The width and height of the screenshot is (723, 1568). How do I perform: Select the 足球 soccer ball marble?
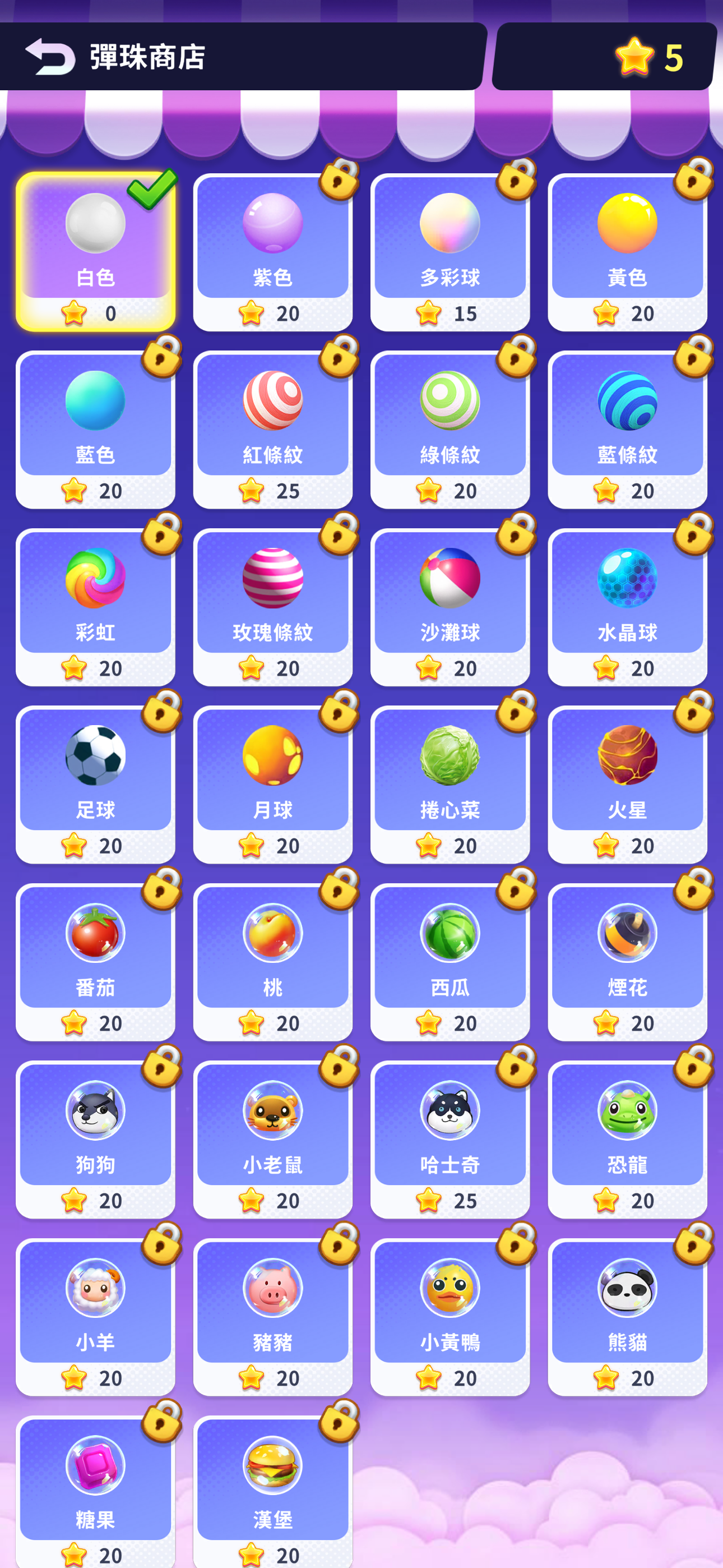95,778
